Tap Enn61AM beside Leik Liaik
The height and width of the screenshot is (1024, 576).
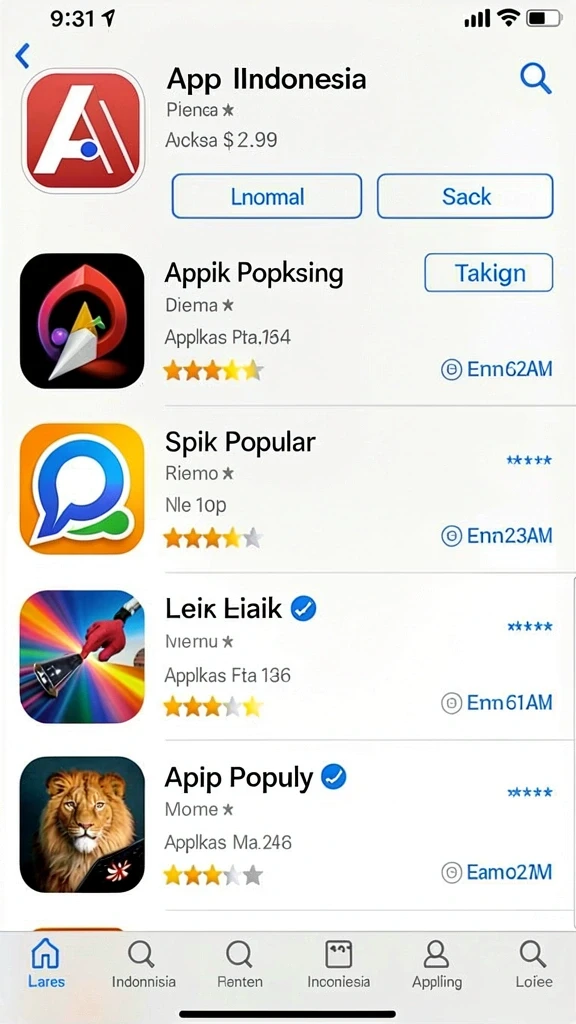click(497, 703)
